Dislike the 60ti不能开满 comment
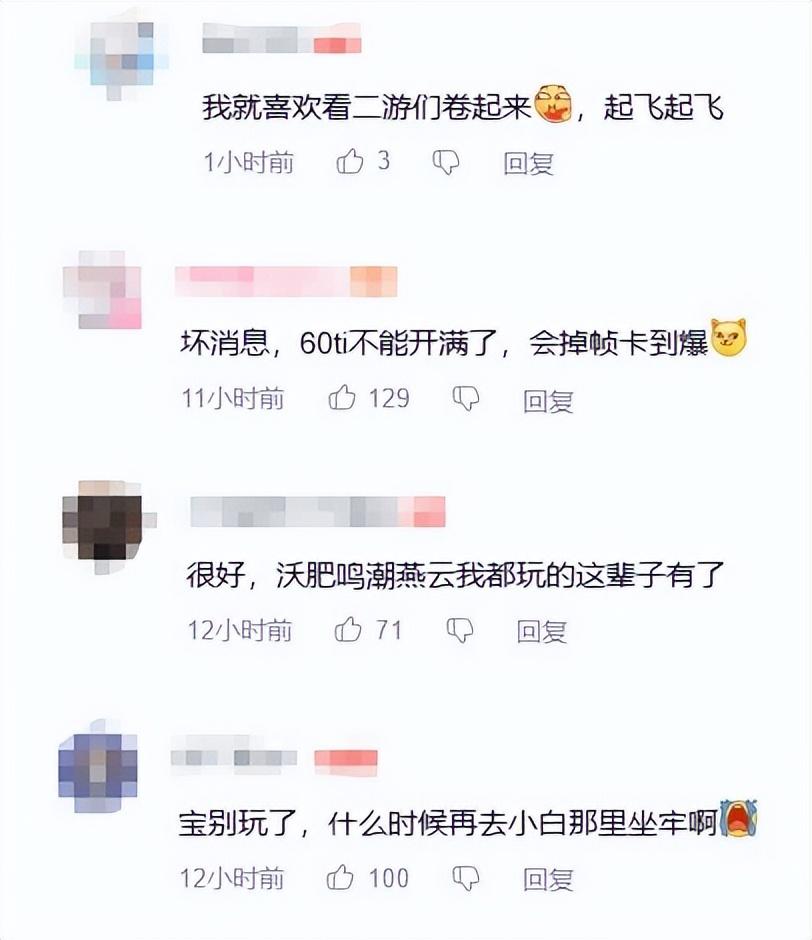Screen dimensions: 812x940 point(466,399)
